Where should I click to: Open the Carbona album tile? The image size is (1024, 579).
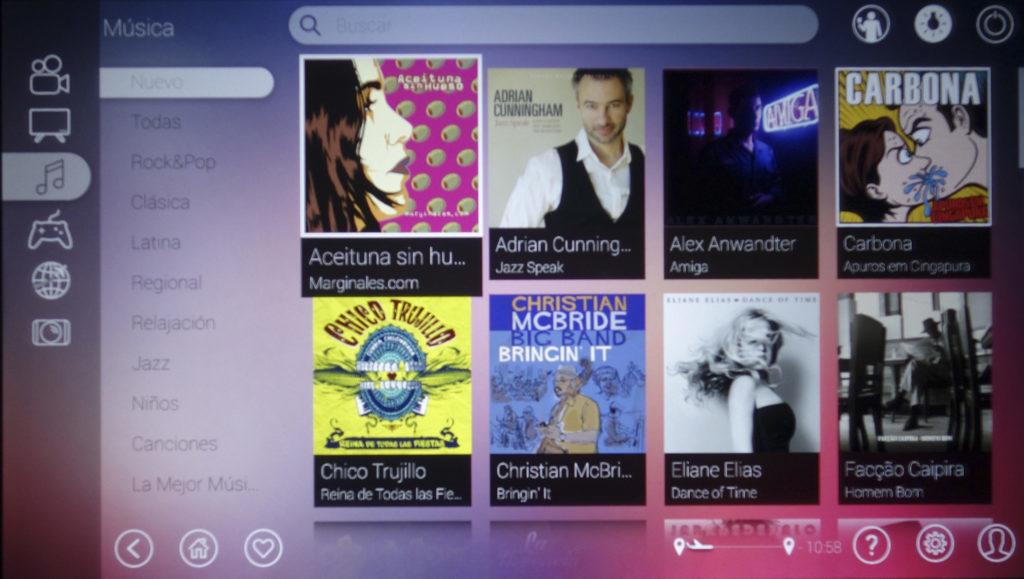tap(912, 170)
